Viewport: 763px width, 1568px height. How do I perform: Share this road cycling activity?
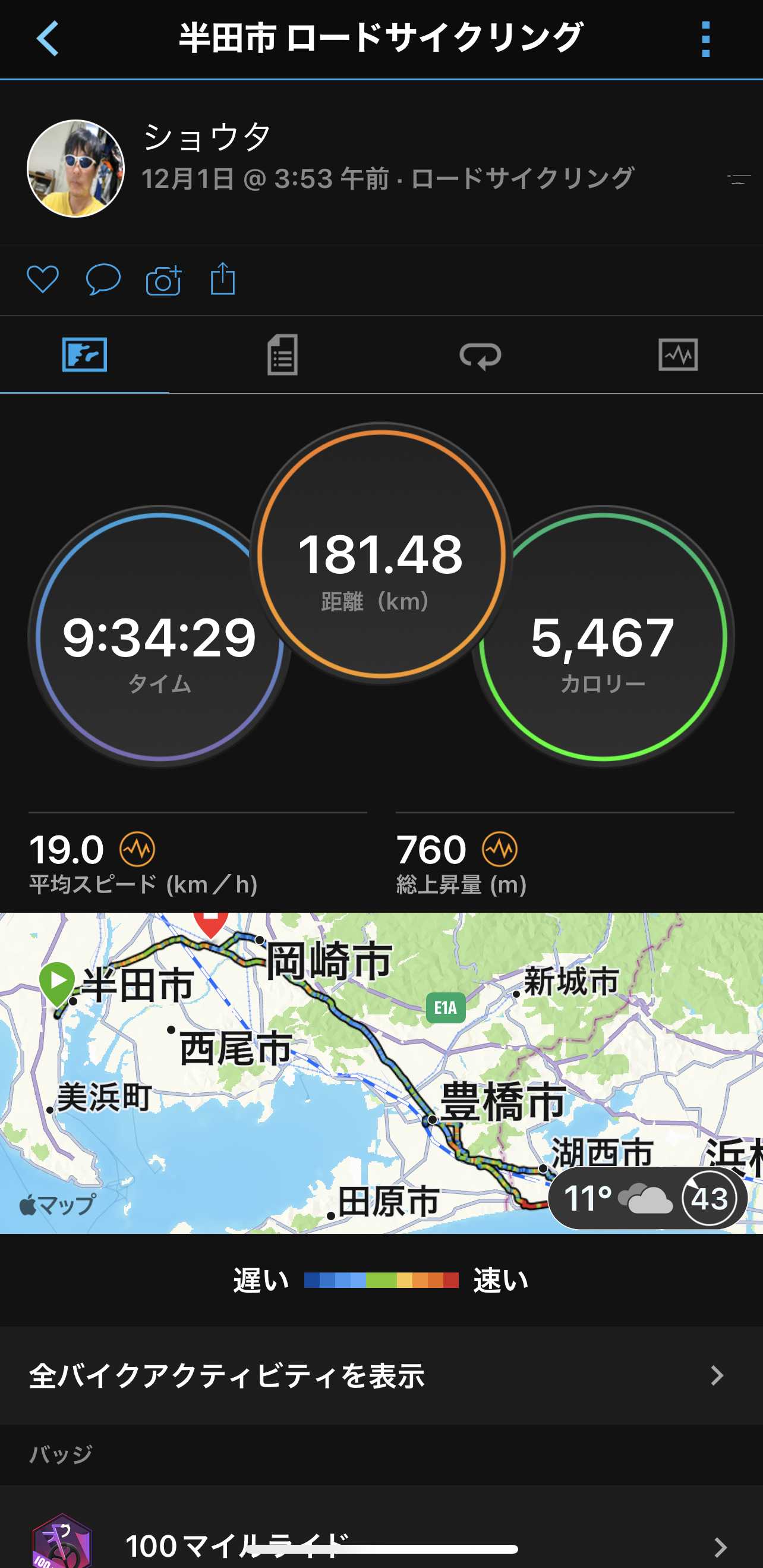tap(223, 279)
